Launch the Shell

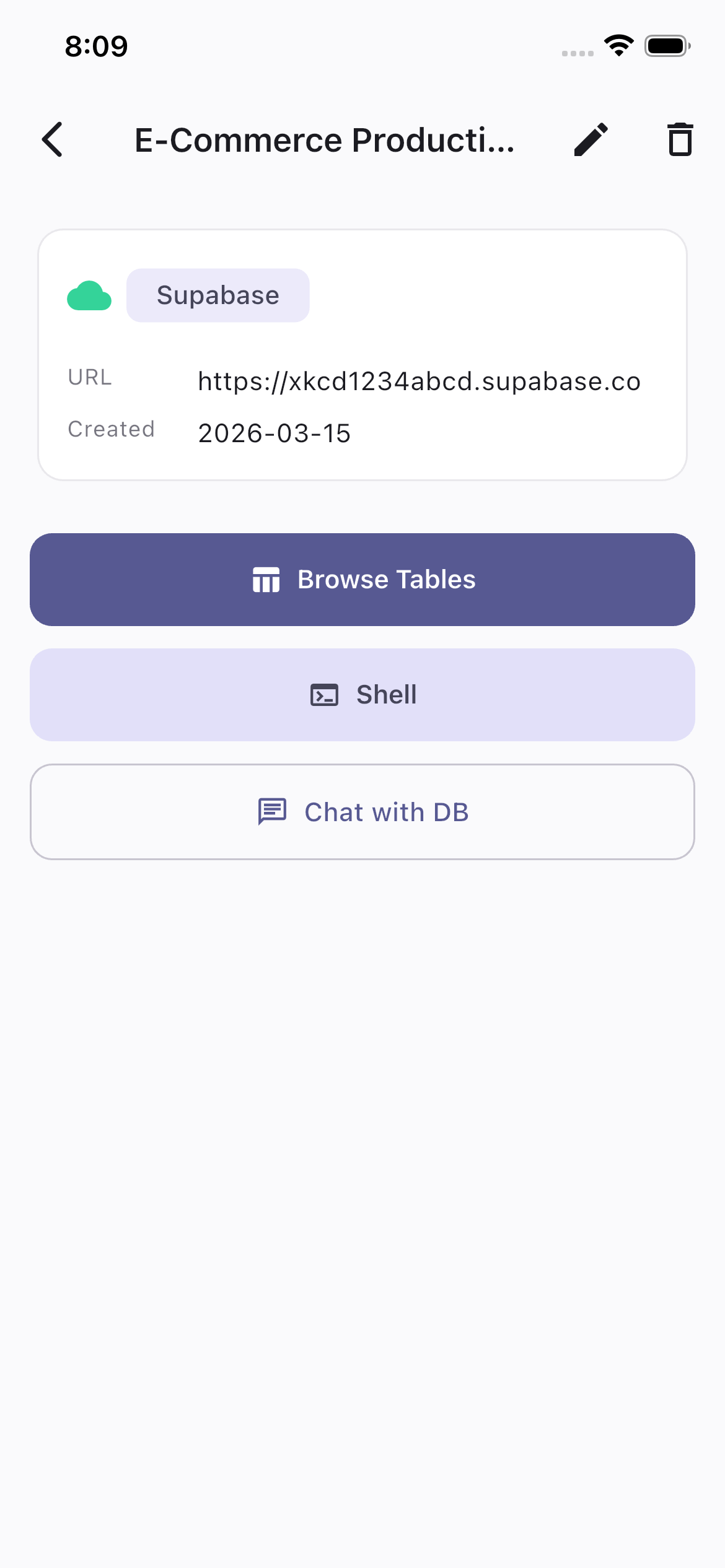[362, 695]
